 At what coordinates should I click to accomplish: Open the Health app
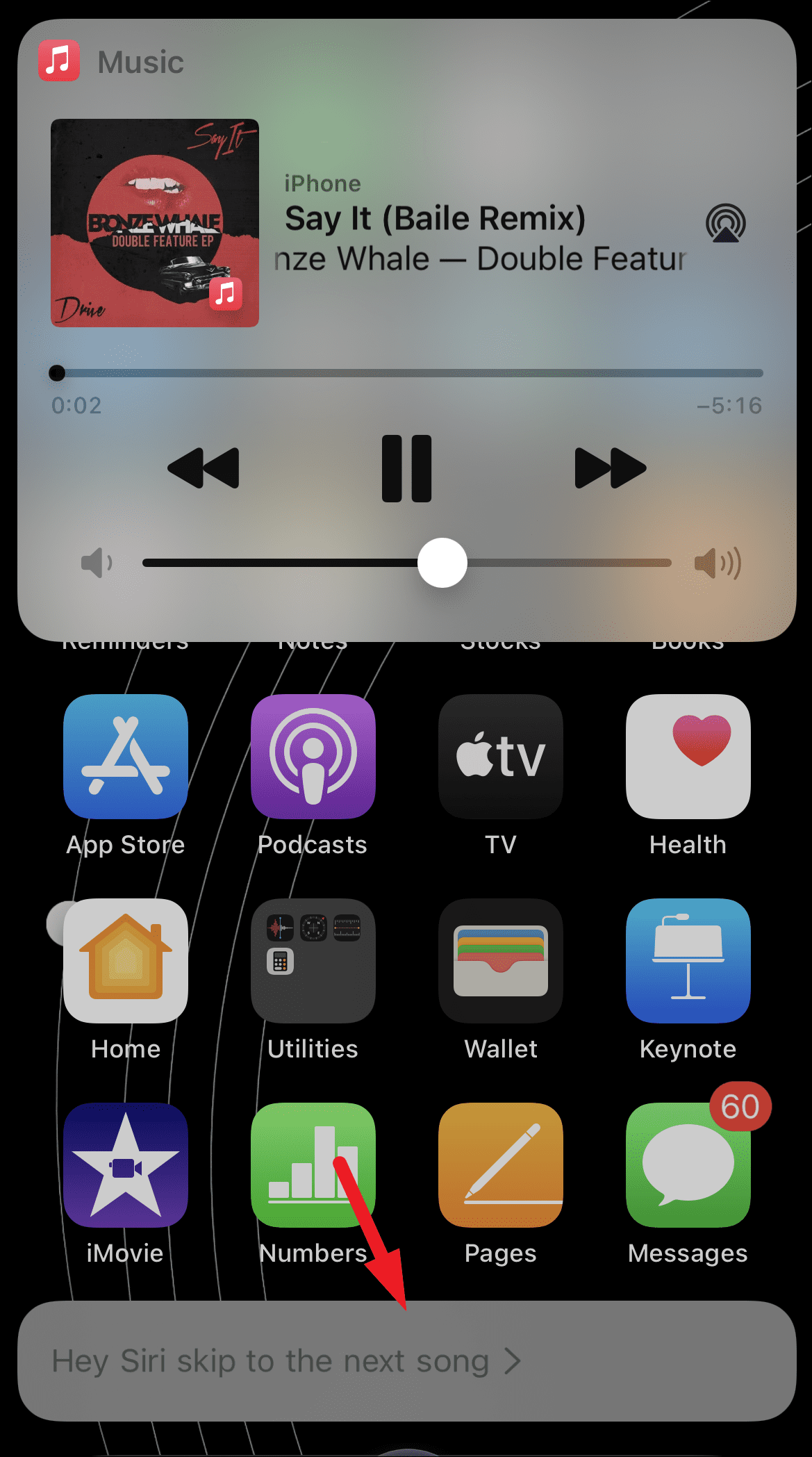[x=688, y=757]
